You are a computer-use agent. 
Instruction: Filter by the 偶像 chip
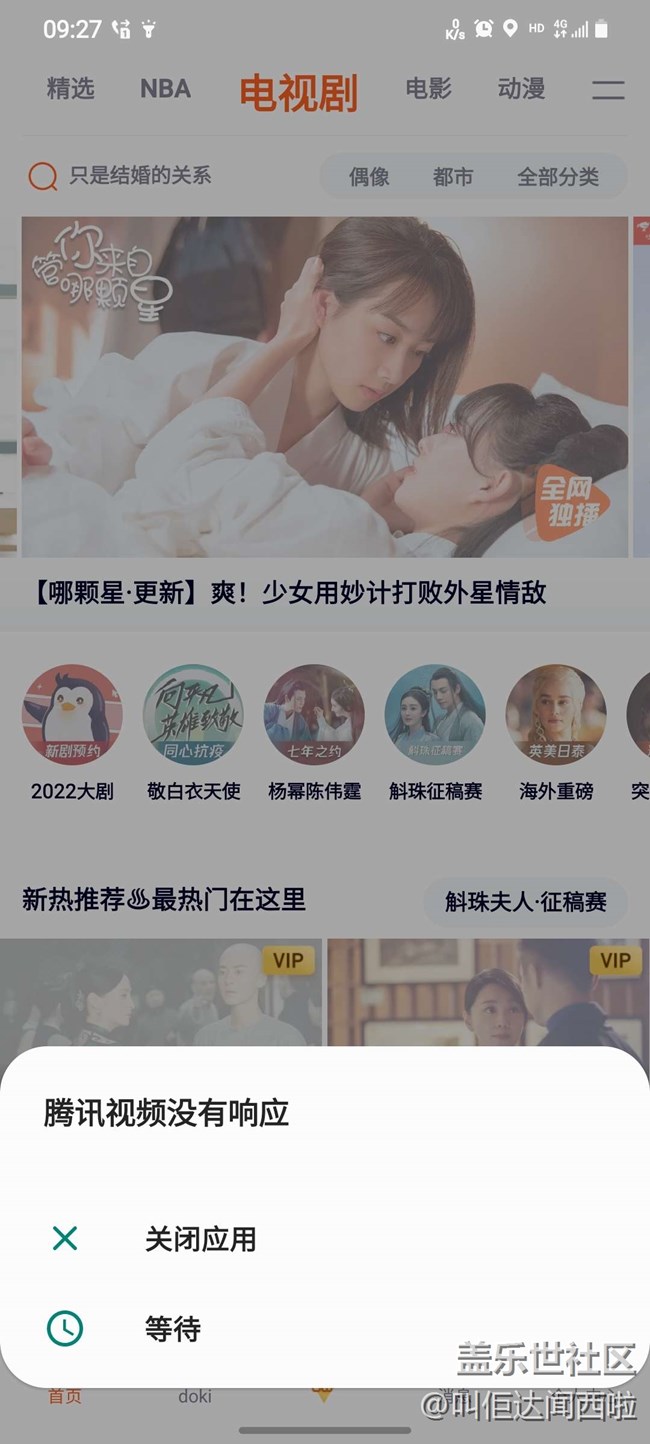[x=369, y=177]
